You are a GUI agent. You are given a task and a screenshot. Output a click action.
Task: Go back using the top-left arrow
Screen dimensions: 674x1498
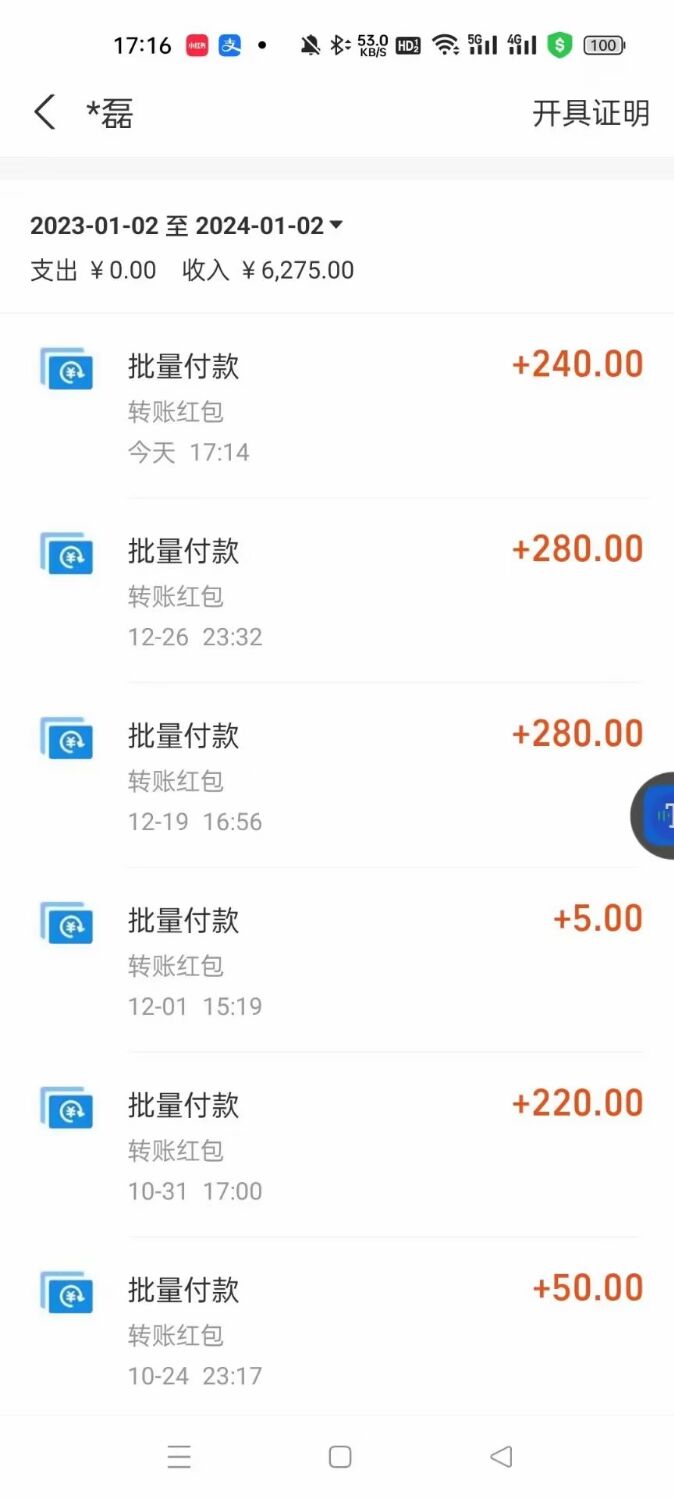[44, 112]
